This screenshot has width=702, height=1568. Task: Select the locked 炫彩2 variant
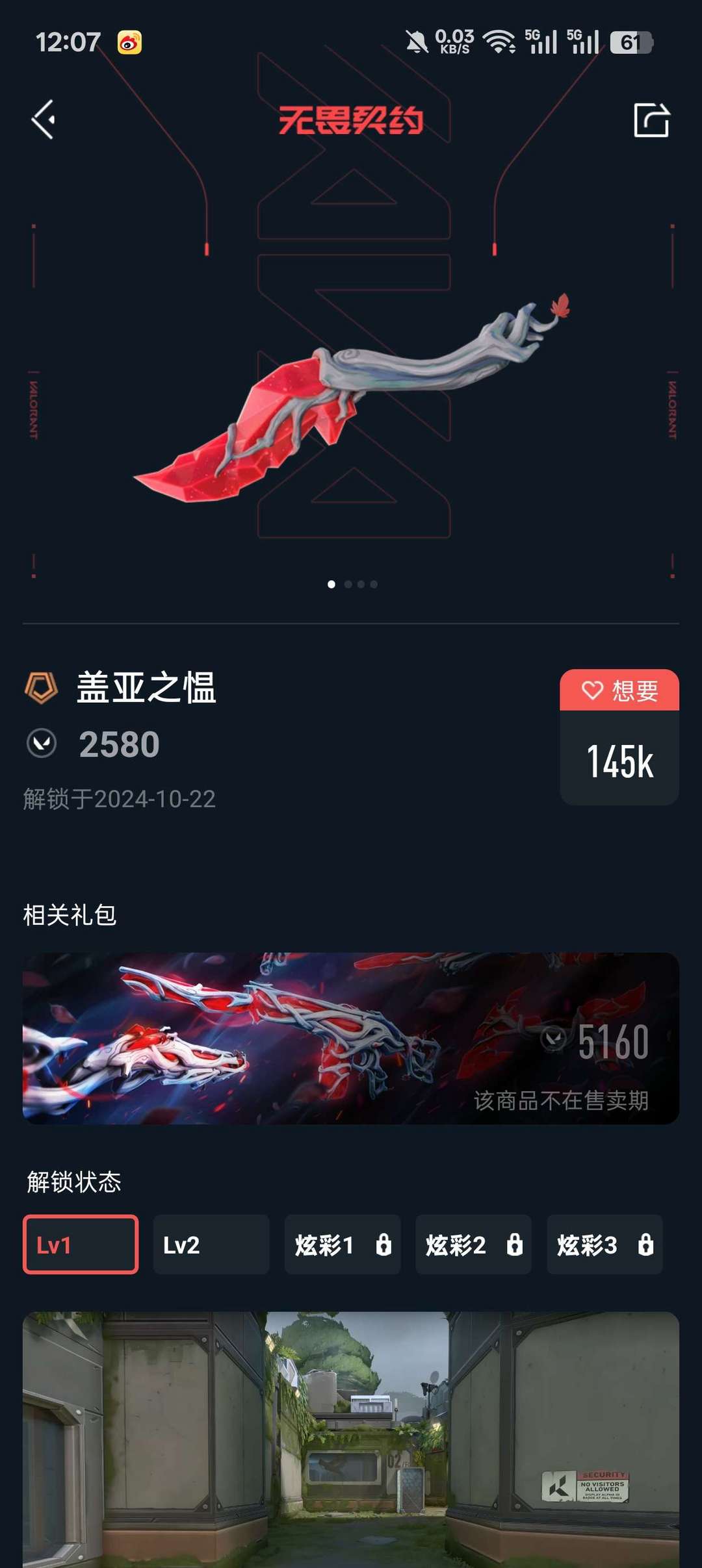[x=473, y=1245]
